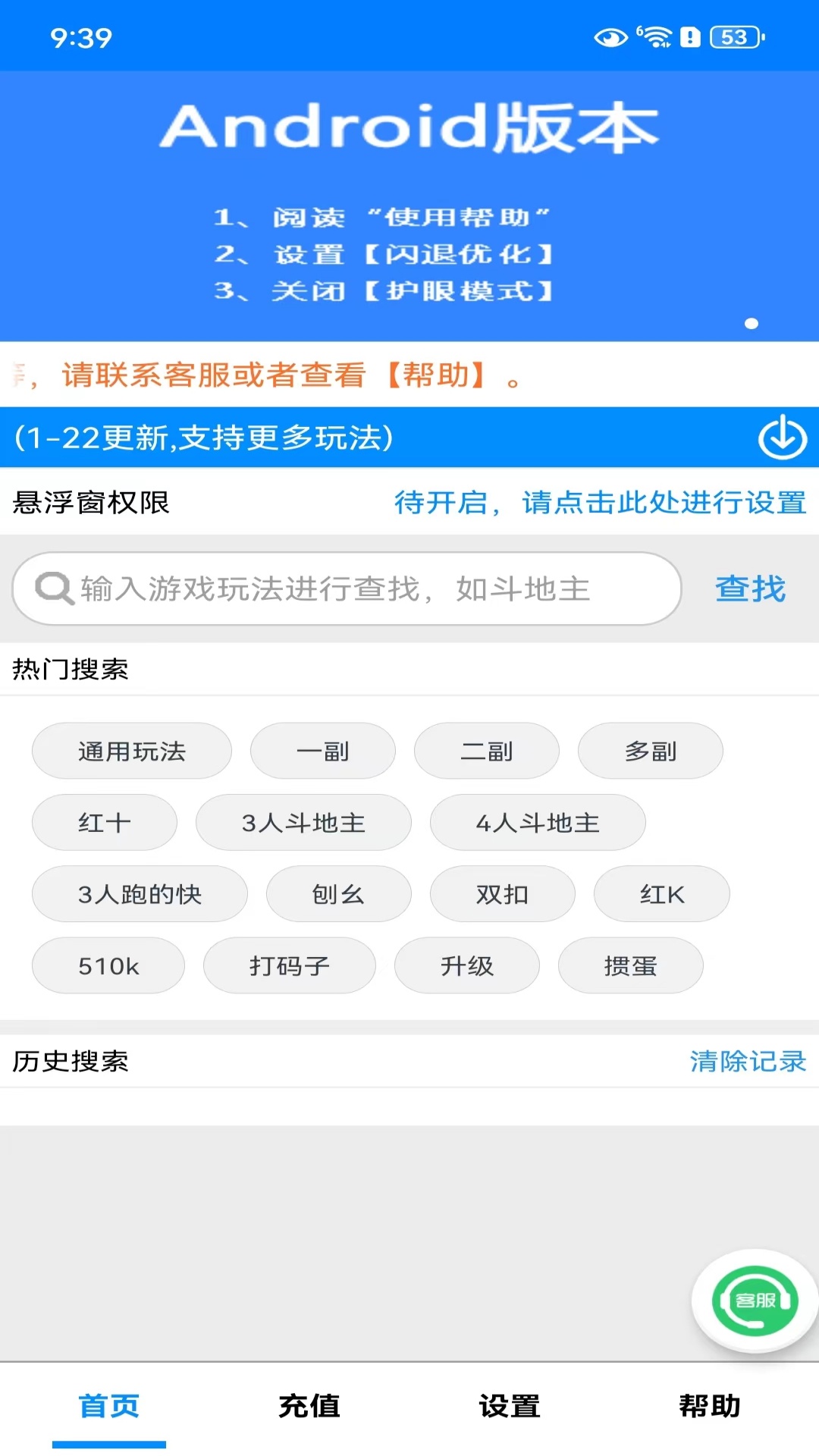Image resolution: width=819 pixels, height=1456 pixels.
Task: Tap the 510k game chip
Action: click(107, 965)
